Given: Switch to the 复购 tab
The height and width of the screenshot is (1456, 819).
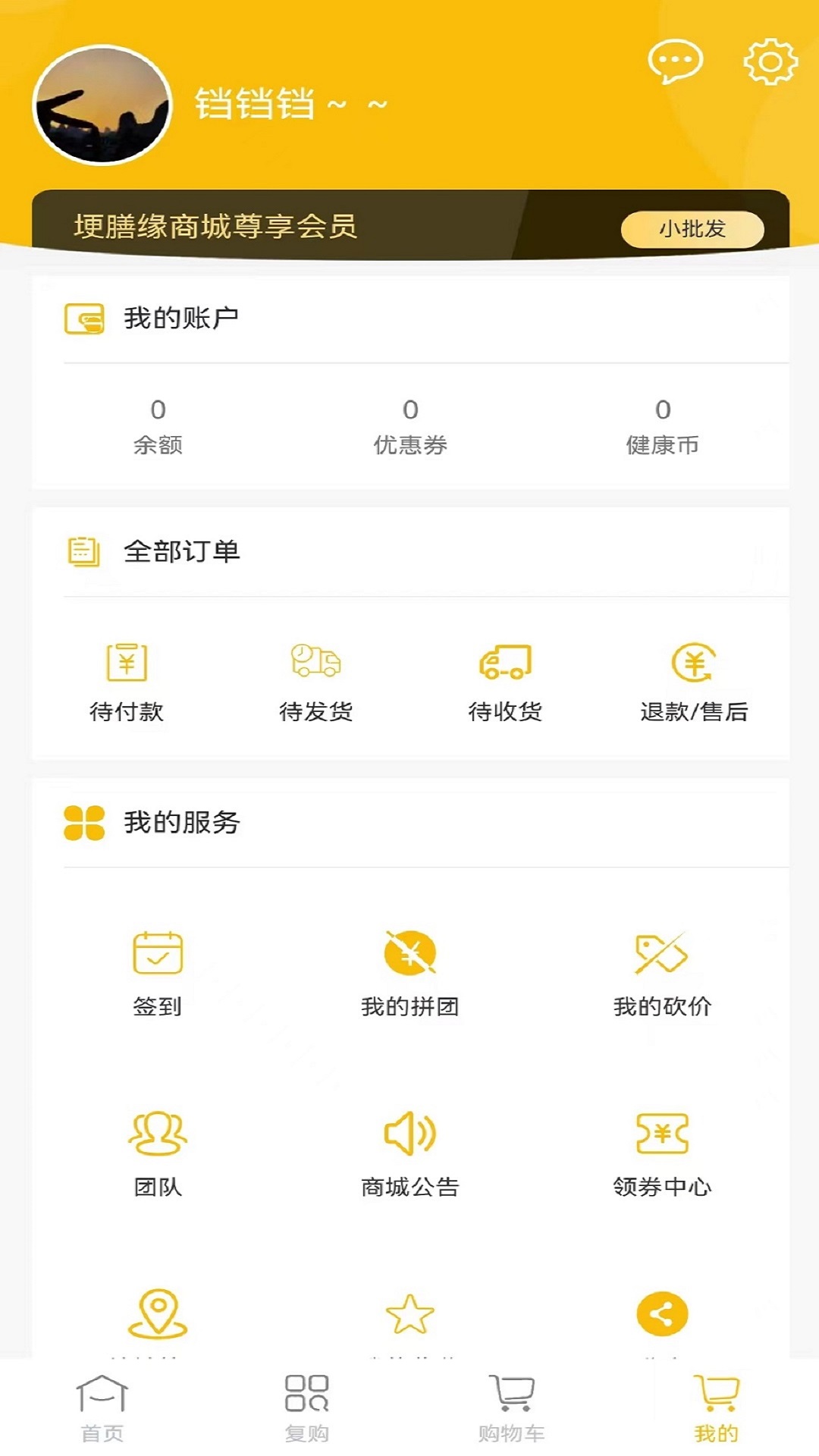Looking at the screenshot, I should pos(306,1407).
